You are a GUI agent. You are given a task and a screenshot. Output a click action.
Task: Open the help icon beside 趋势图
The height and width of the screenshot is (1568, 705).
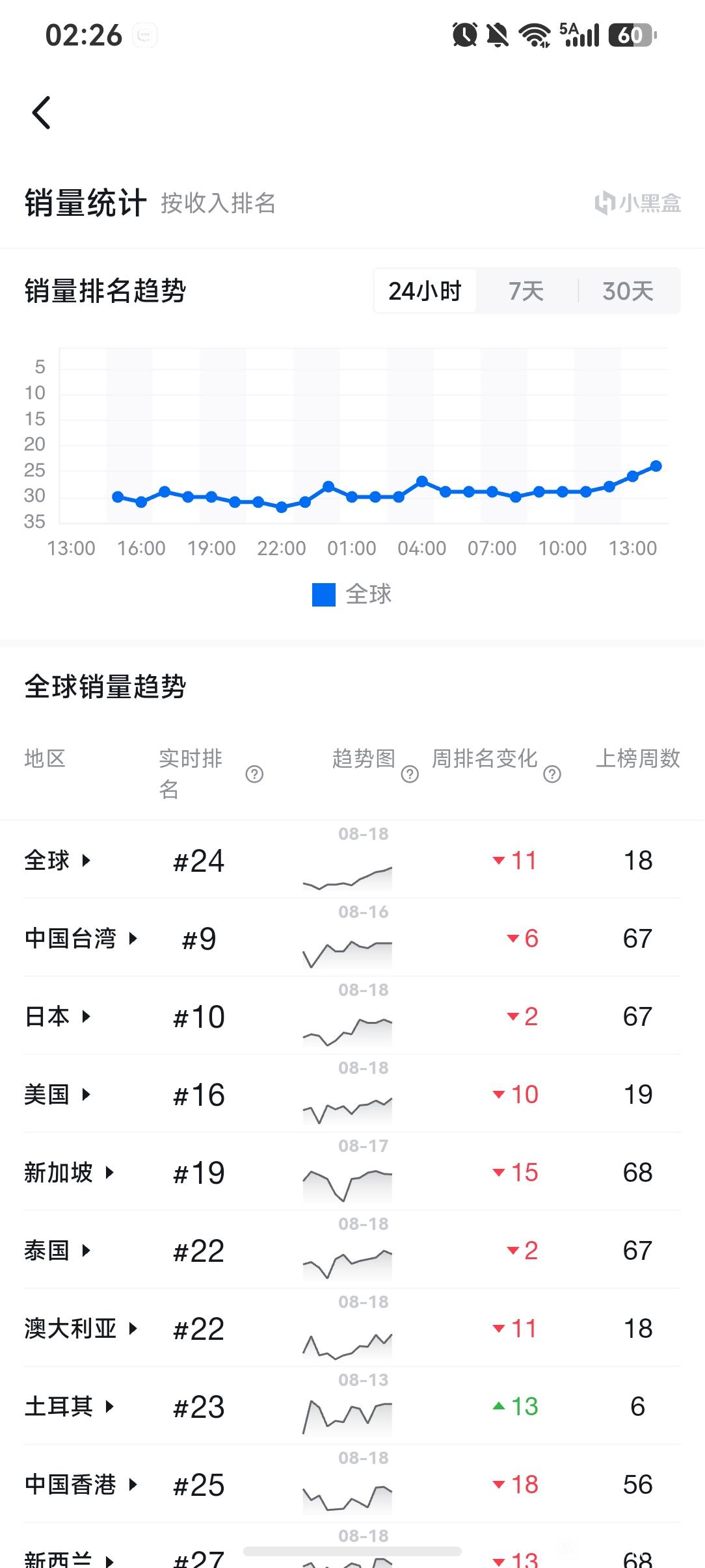[x=410, y=774]
